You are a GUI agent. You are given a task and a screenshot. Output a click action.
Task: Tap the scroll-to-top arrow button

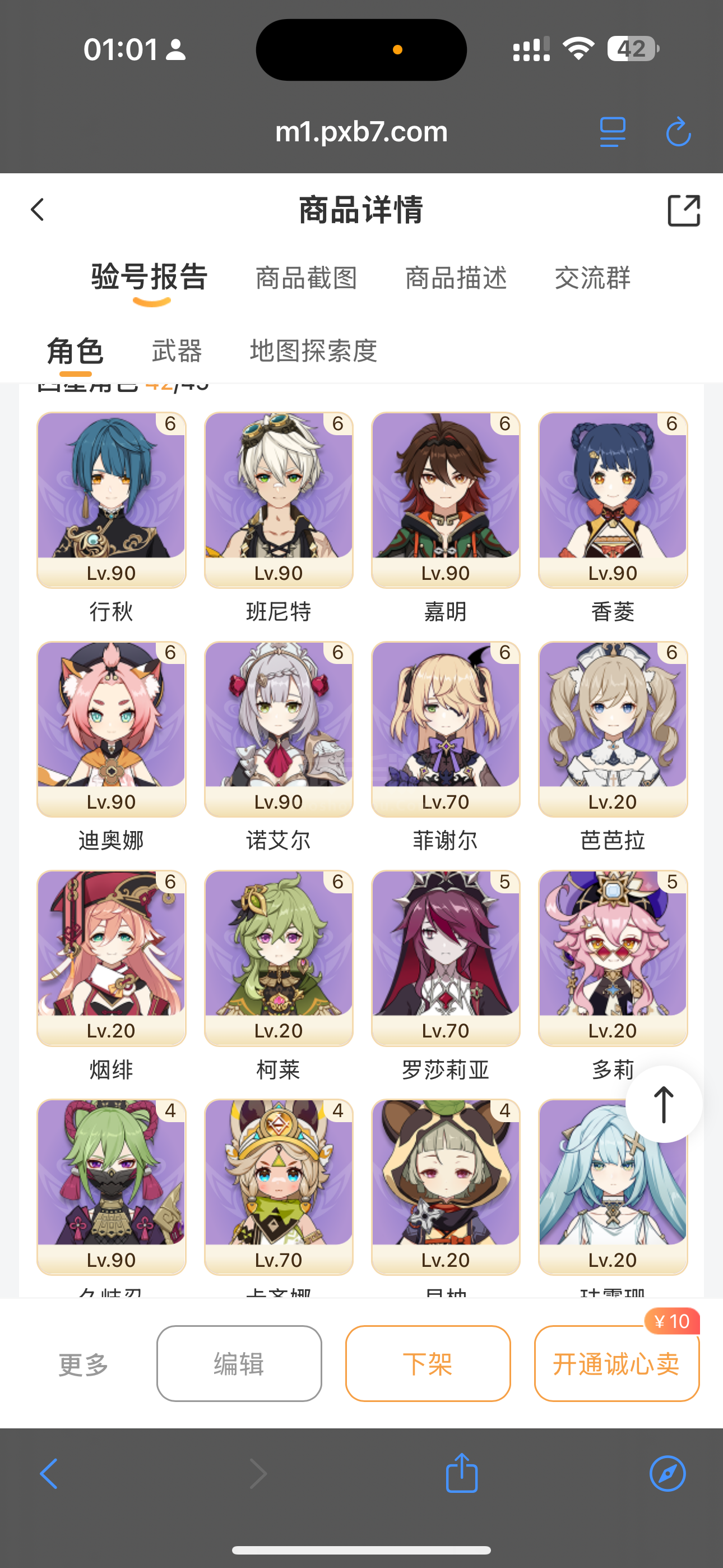click(x=664, y=1104)
